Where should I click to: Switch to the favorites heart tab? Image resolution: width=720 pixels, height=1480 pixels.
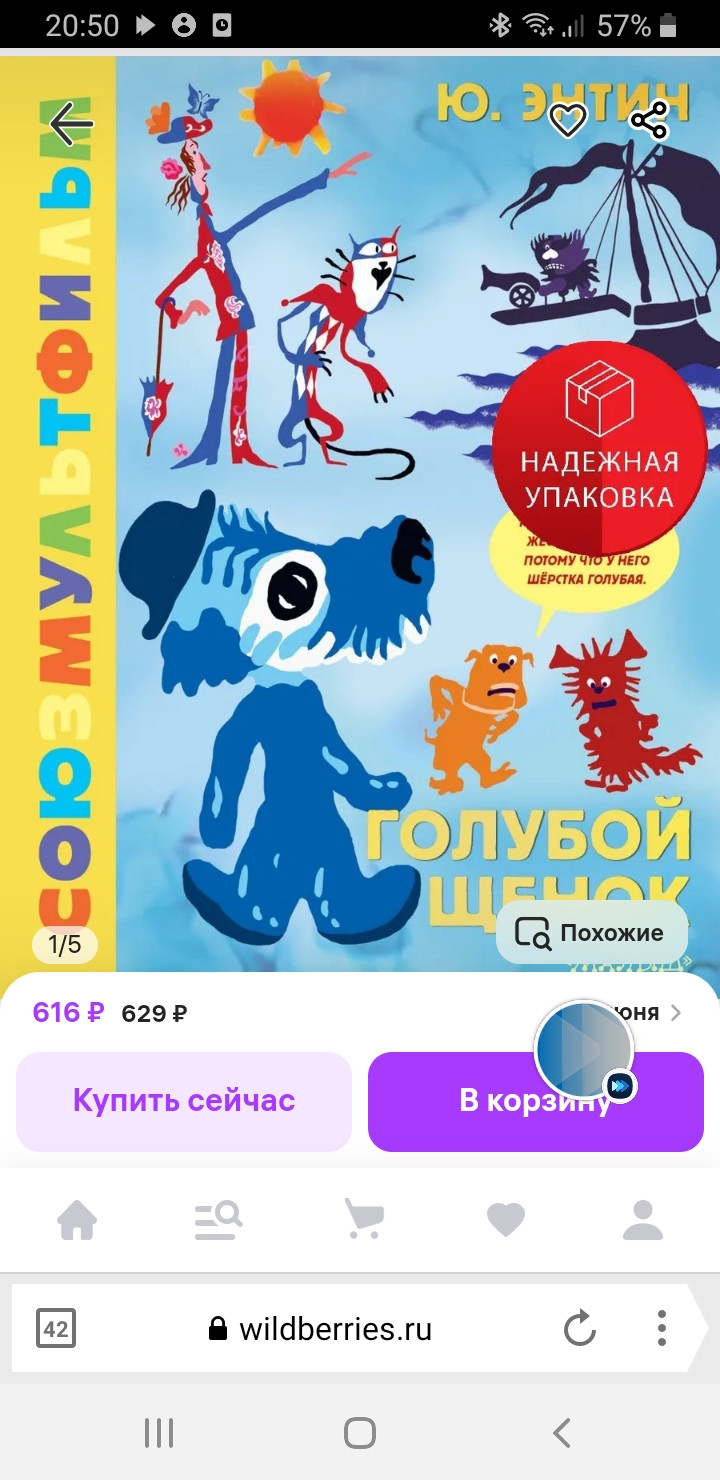[x=505, y=1220]
